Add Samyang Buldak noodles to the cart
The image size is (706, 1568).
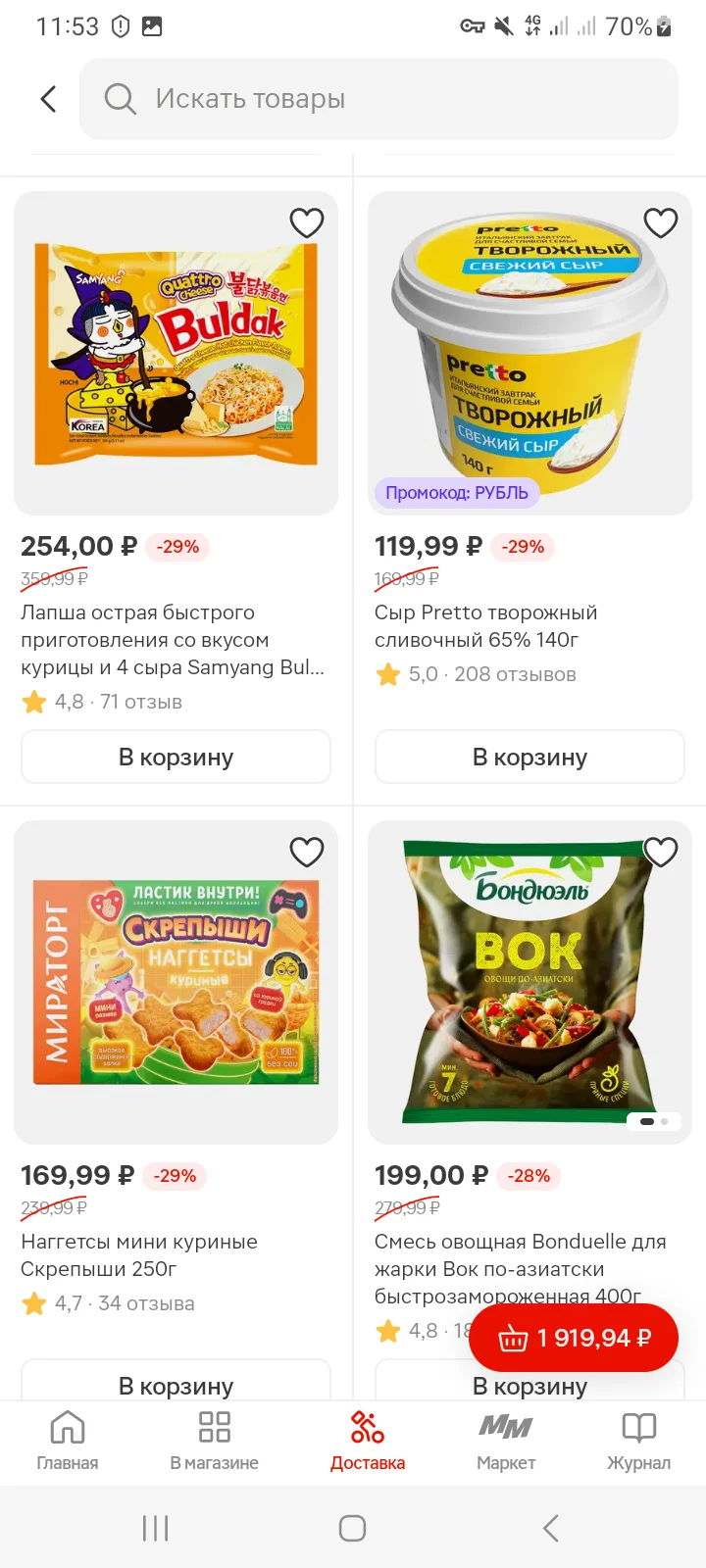176,758
